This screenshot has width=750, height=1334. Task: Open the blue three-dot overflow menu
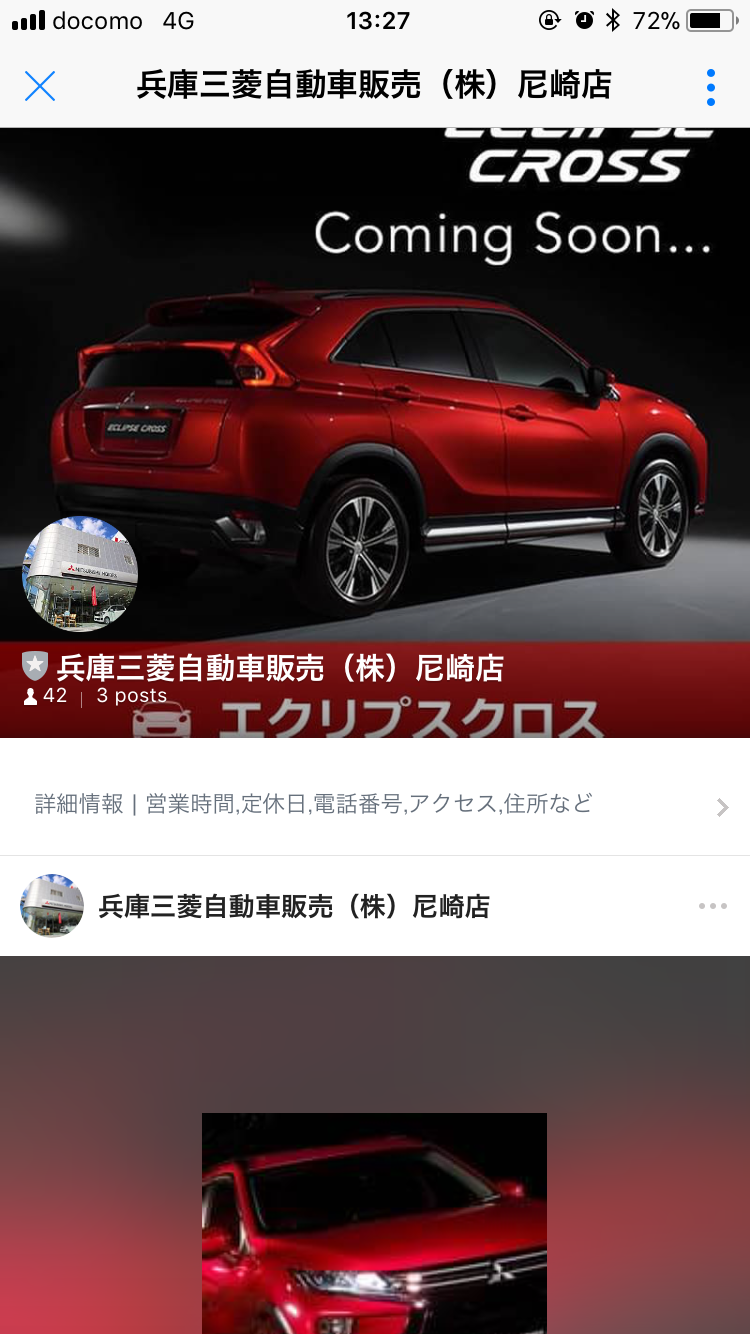click(x=710, y=88)
